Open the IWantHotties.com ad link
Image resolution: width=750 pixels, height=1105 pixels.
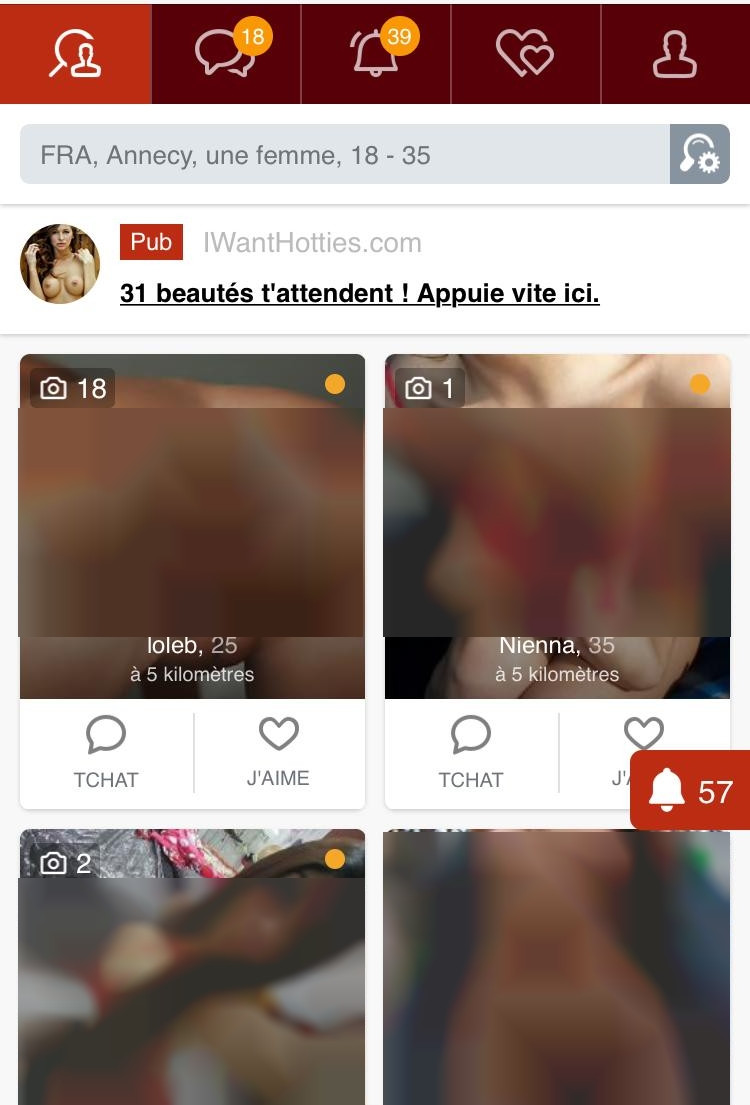(x=359, y=293)
